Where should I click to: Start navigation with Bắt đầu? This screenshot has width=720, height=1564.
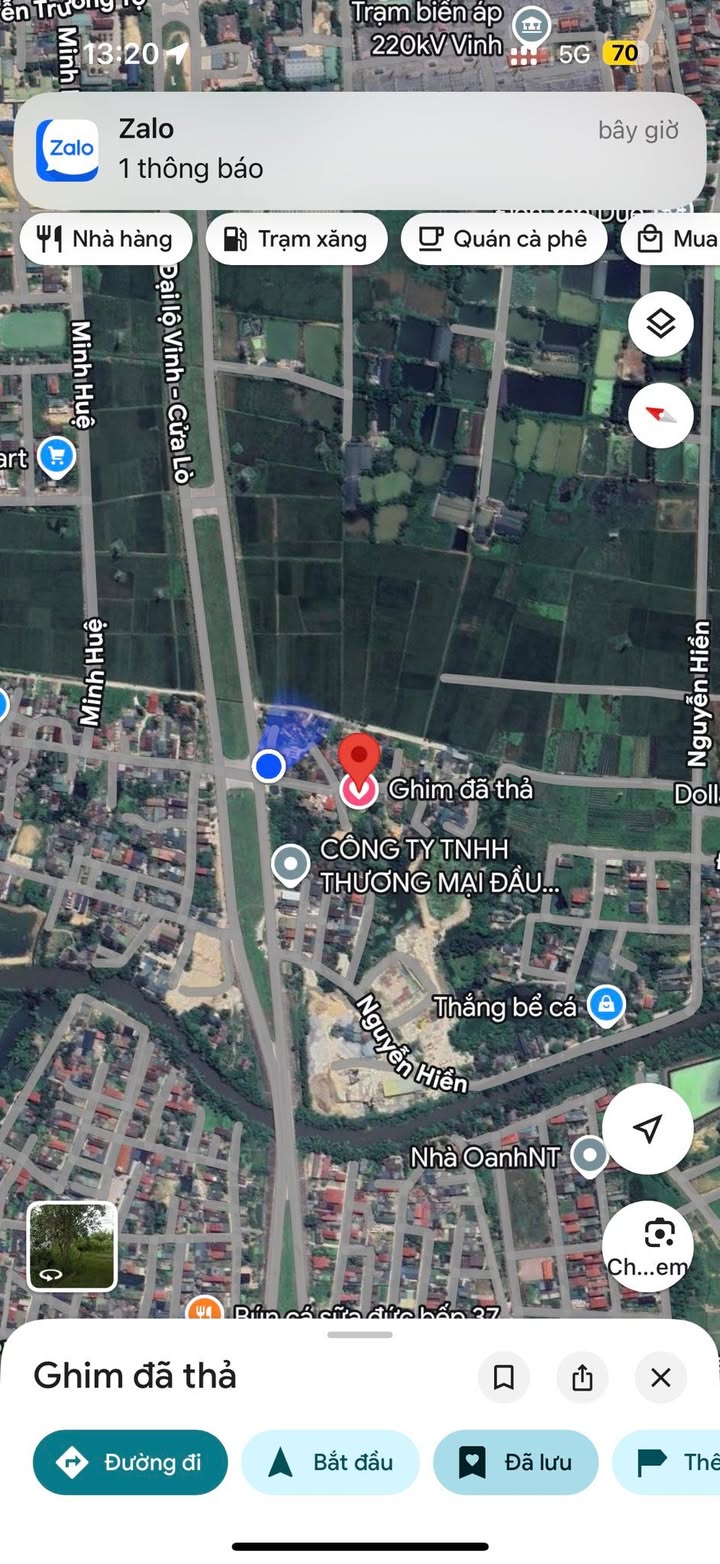tap(330, 1462)
